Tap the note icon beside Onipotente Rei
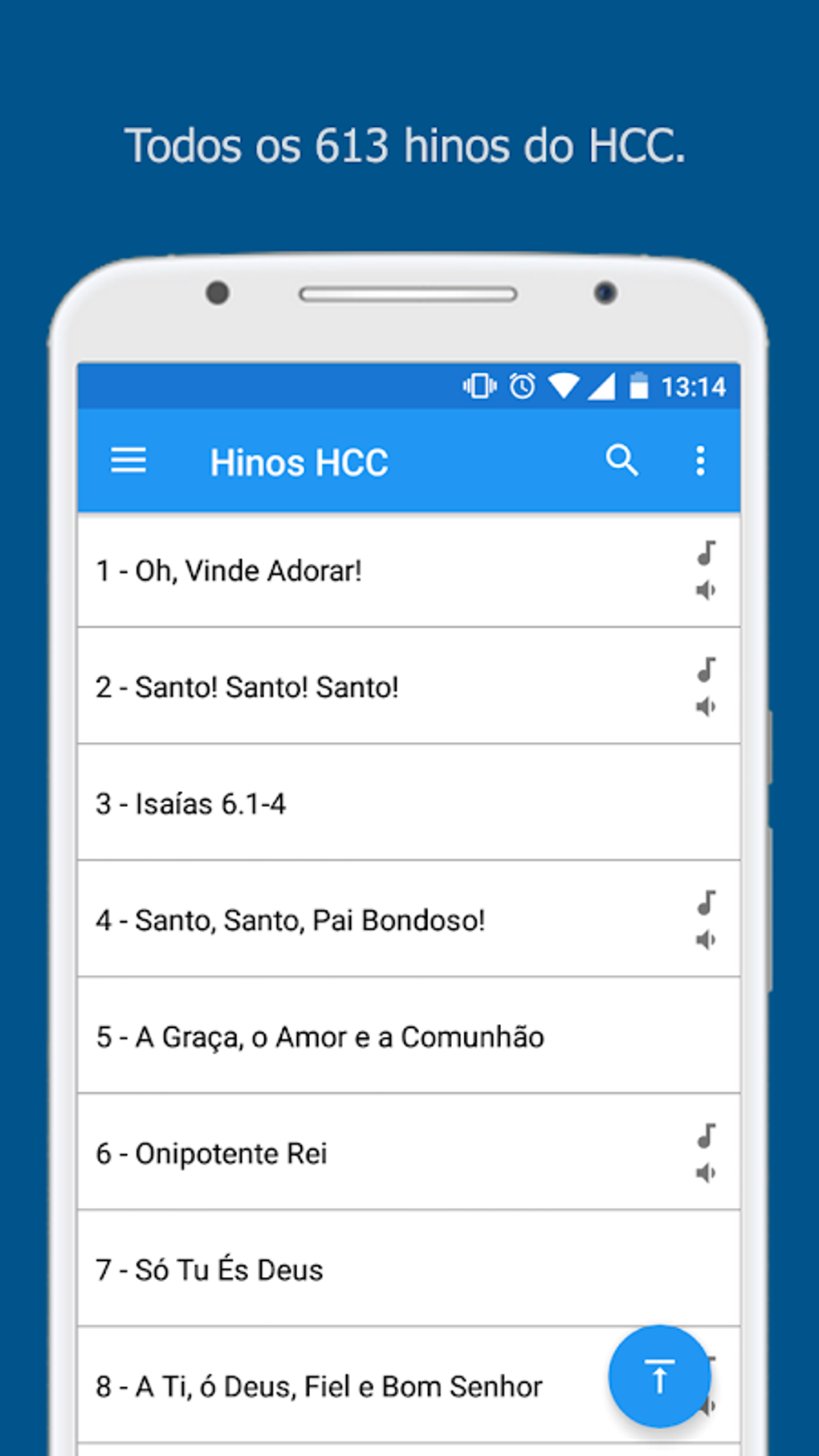This screenshot has width=819, height=1456. point(706,1136)
